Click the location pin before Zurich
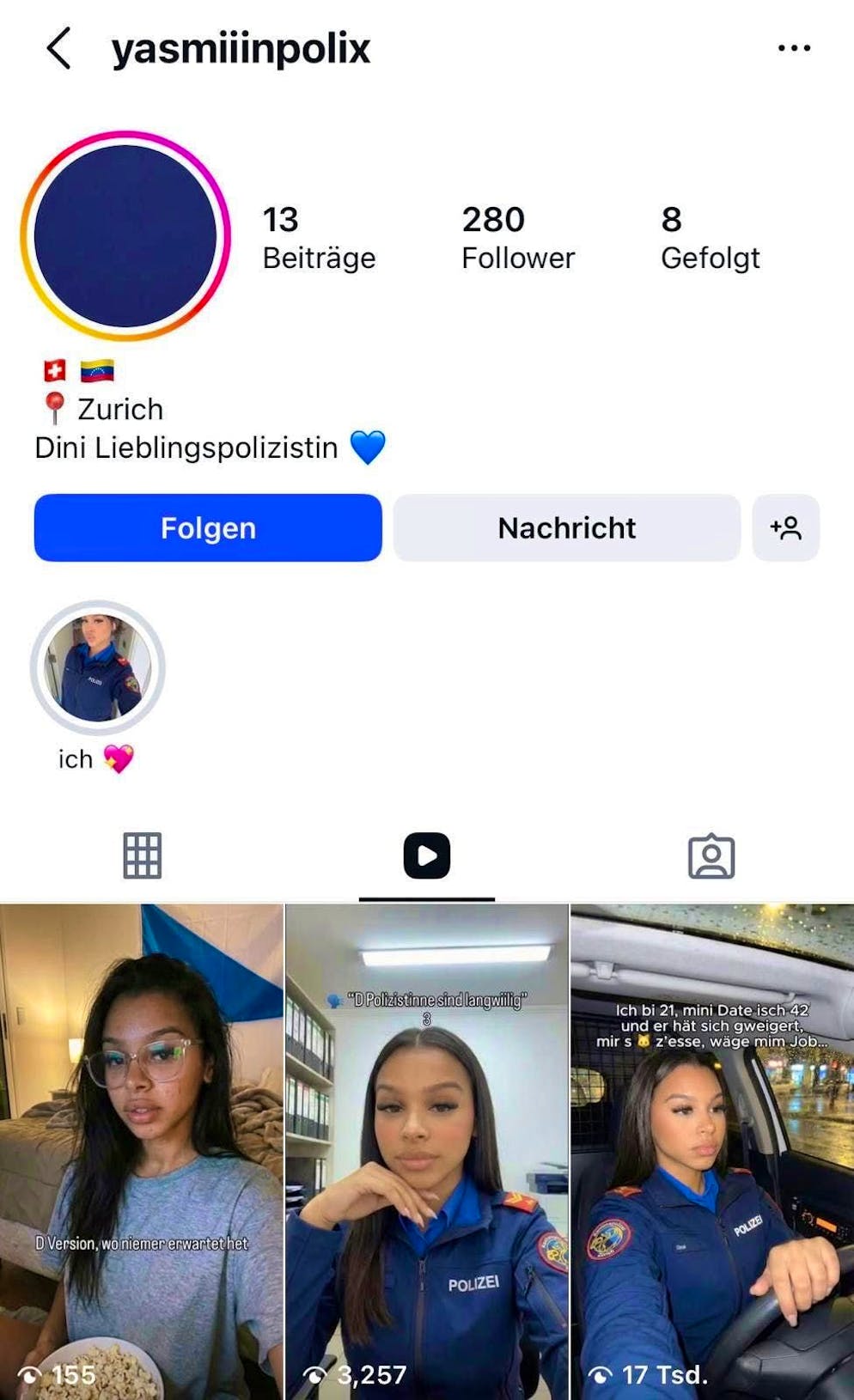 coord(55,409)
